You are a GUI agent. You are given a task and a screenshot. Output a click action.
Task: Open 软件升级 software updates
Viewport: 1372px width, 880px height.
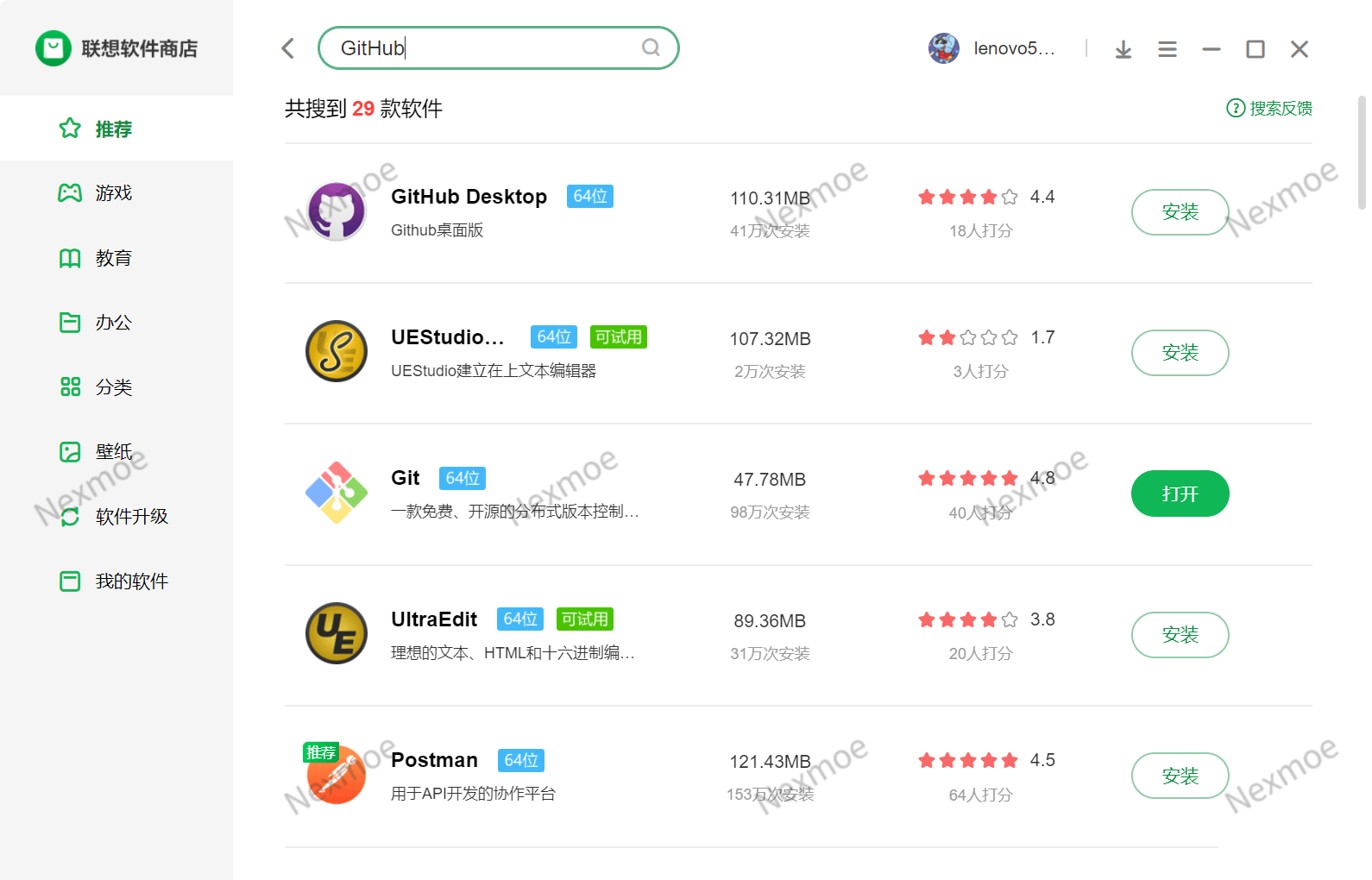pyautogui.click(x=131, y=516)
